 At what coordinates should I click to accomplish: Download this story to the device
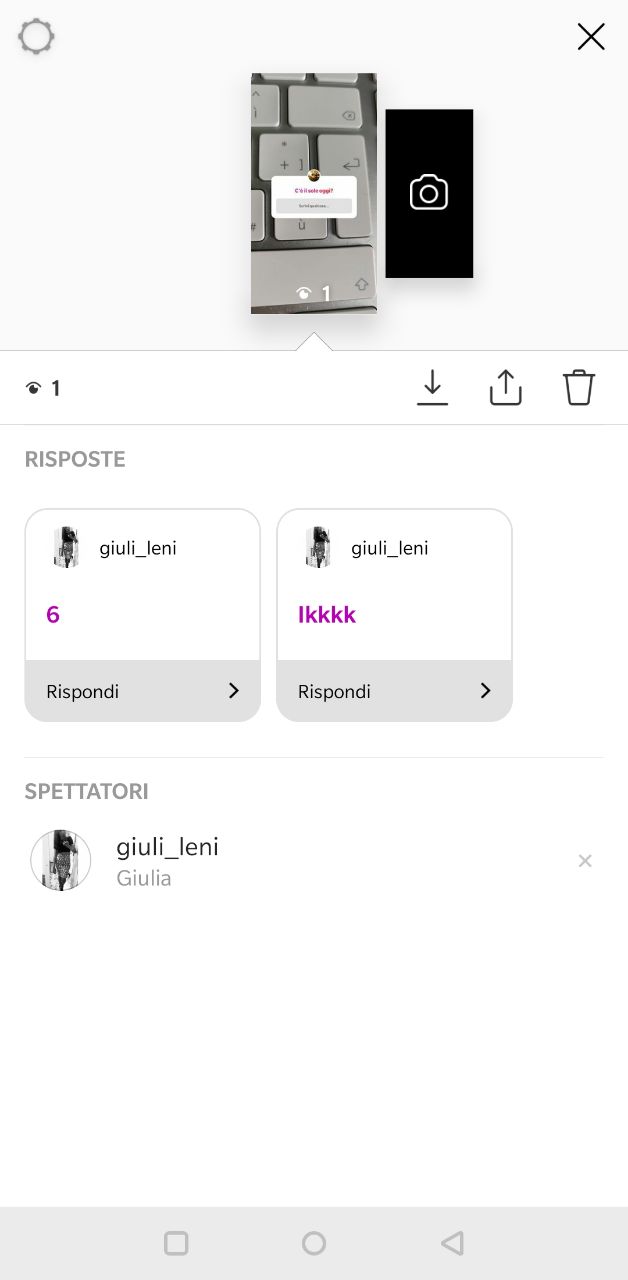432,388
